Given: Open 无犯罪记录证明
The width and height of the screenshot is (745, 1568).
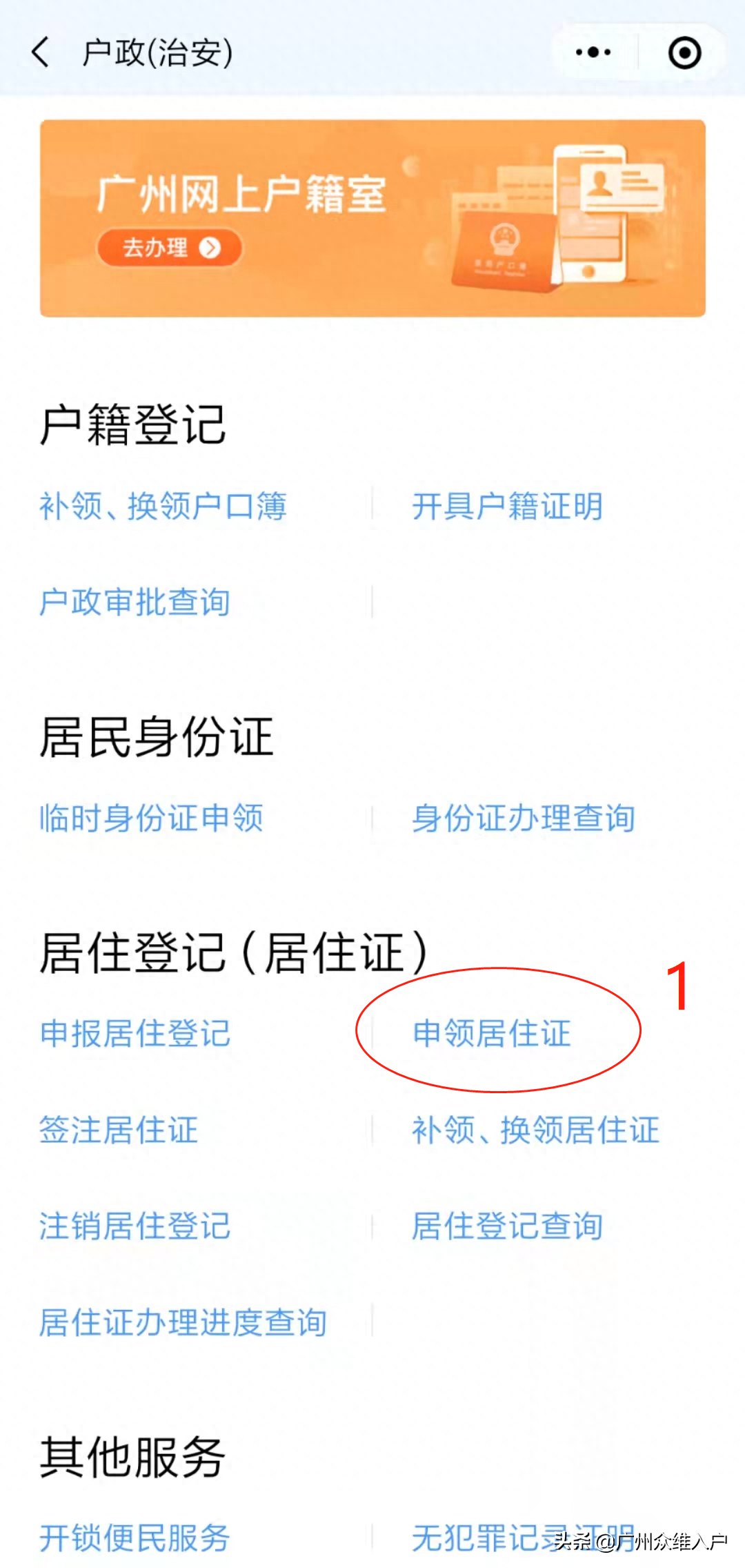Looking at the screenshot, I should [x=483, y=1538].
